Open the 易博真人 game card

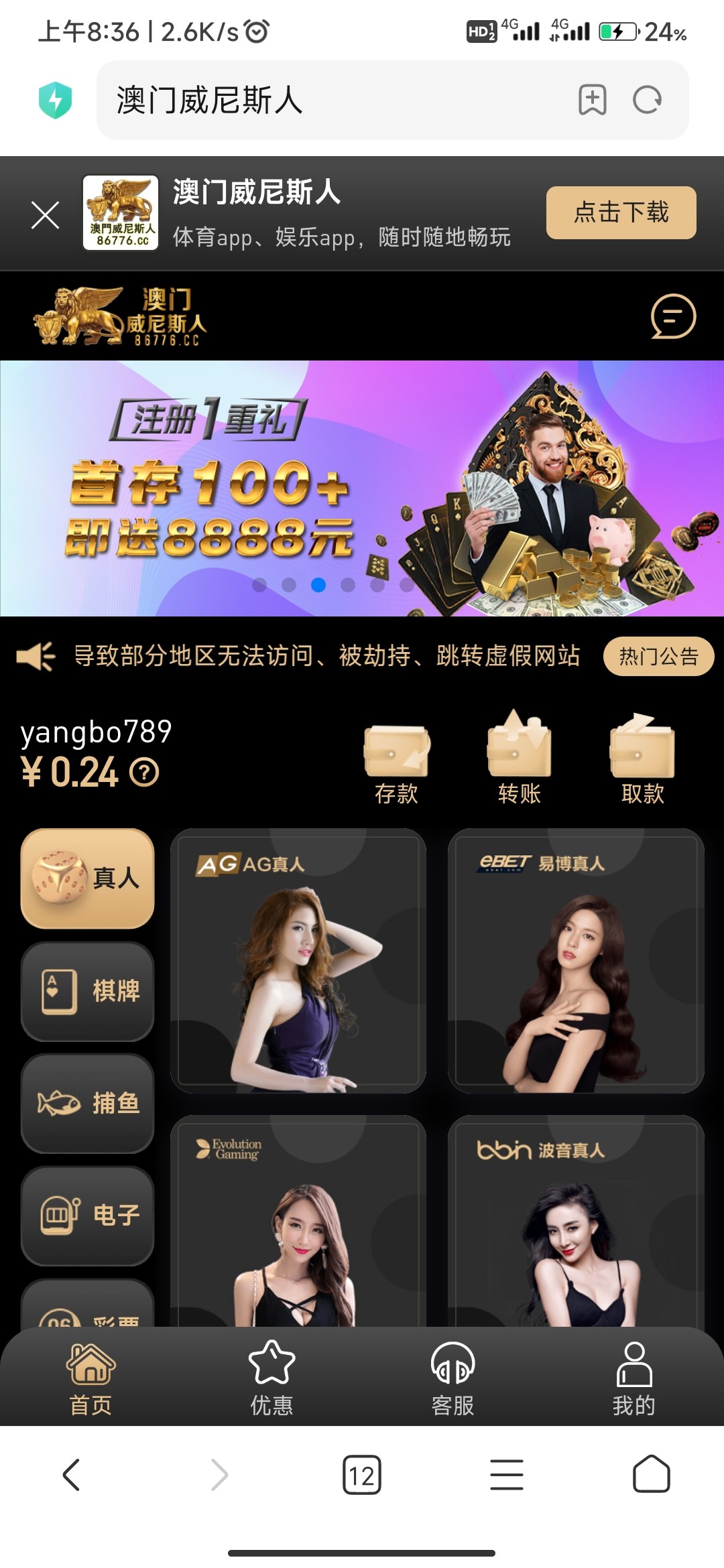[x=576, y=960]
